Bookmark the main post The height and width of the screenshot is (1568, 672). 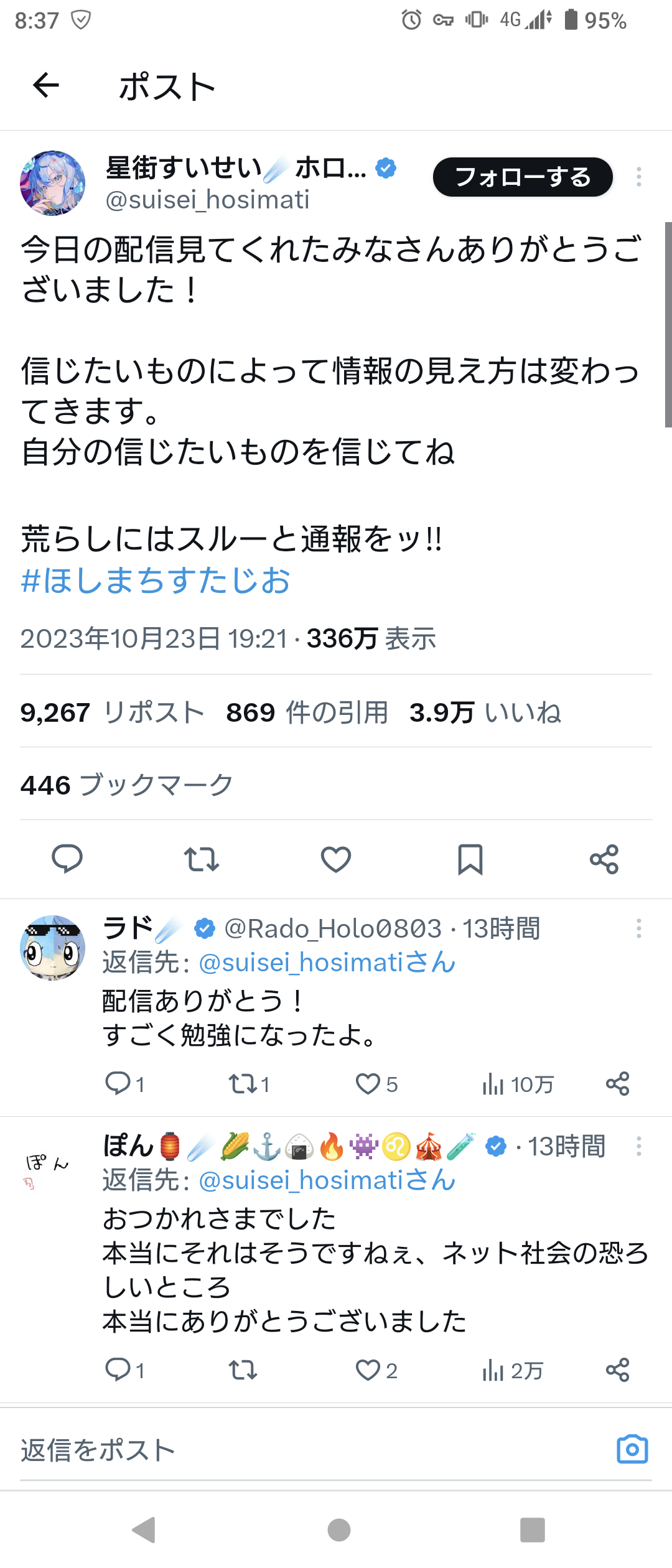coord(470,859)
